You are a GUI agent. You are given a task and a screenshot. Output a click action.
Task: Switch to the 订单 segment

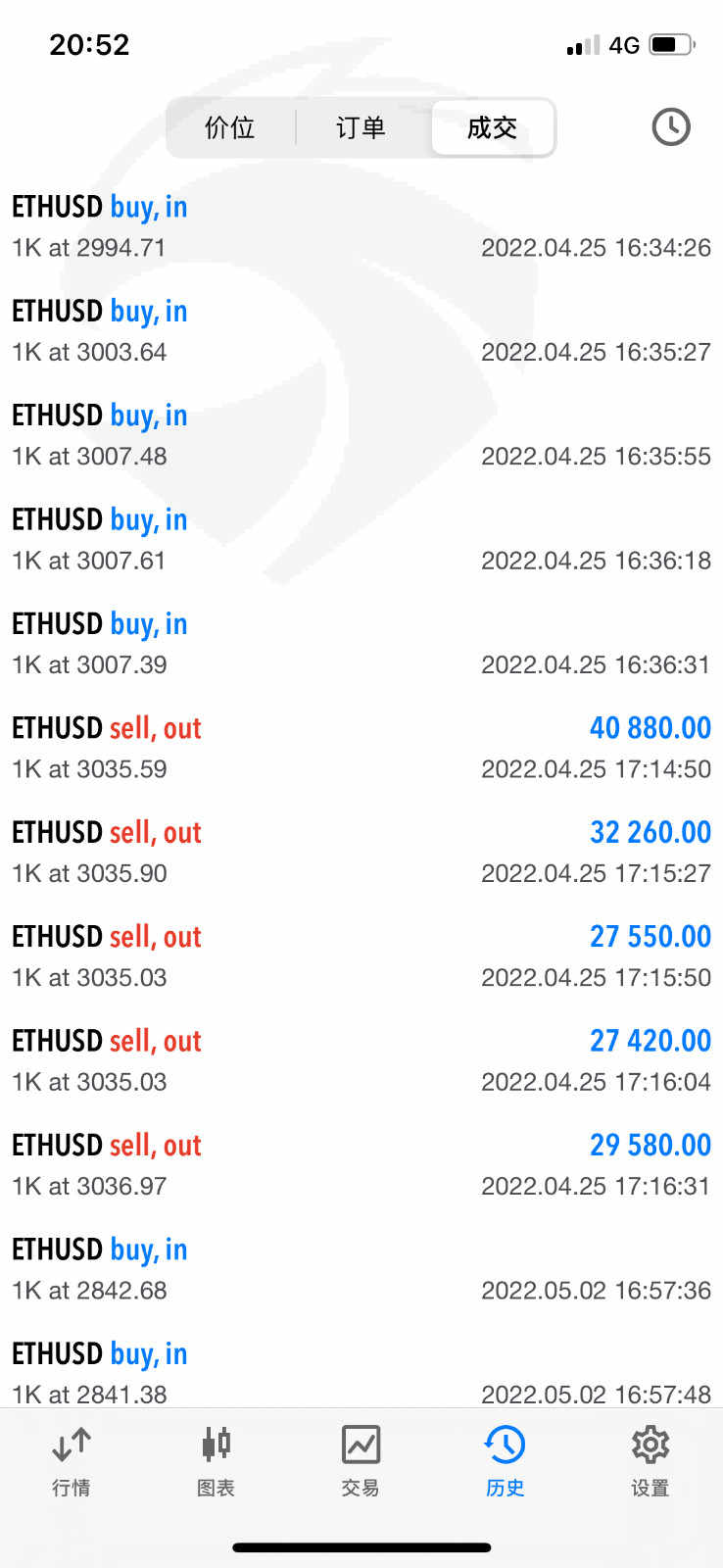[x=361, y=127]
